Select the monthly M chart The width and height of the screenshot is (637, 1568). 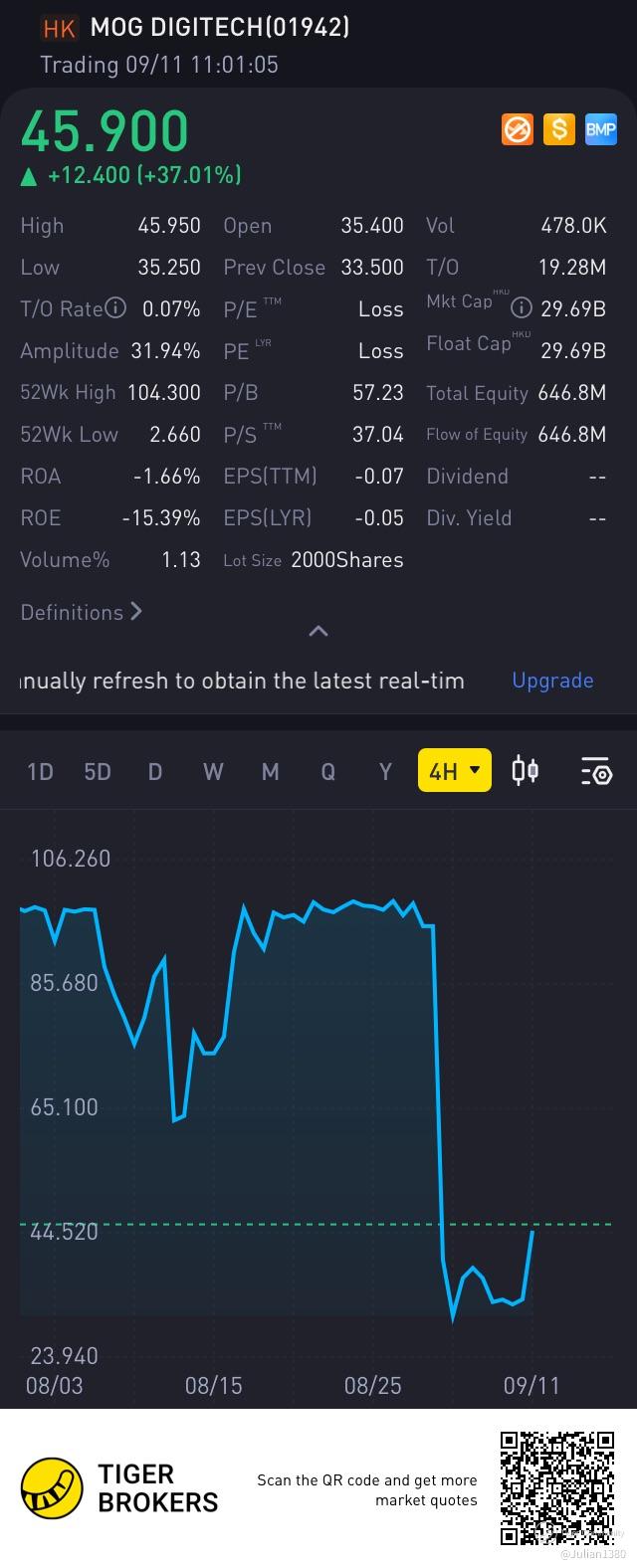point(270,771)
